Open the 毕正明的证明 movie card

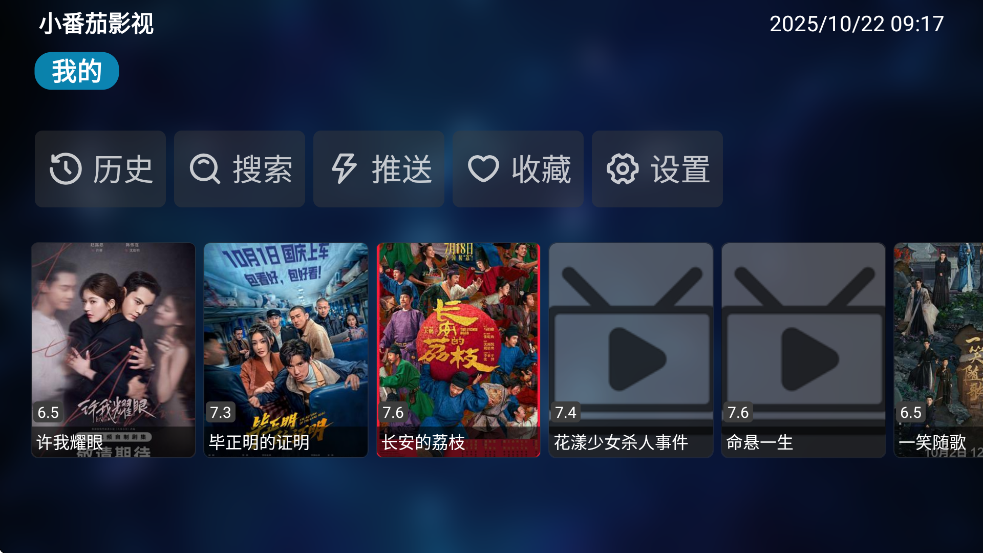tap(286, 350)
